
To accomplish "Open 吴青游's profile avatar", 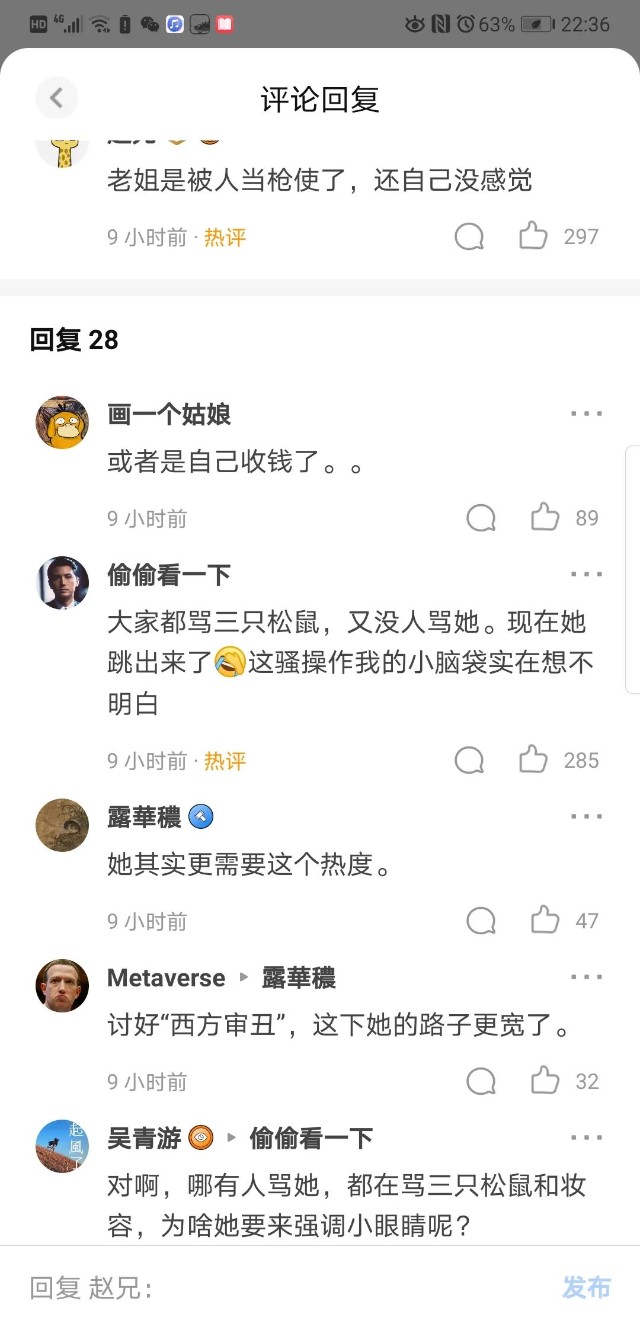I will [62, 1146].
